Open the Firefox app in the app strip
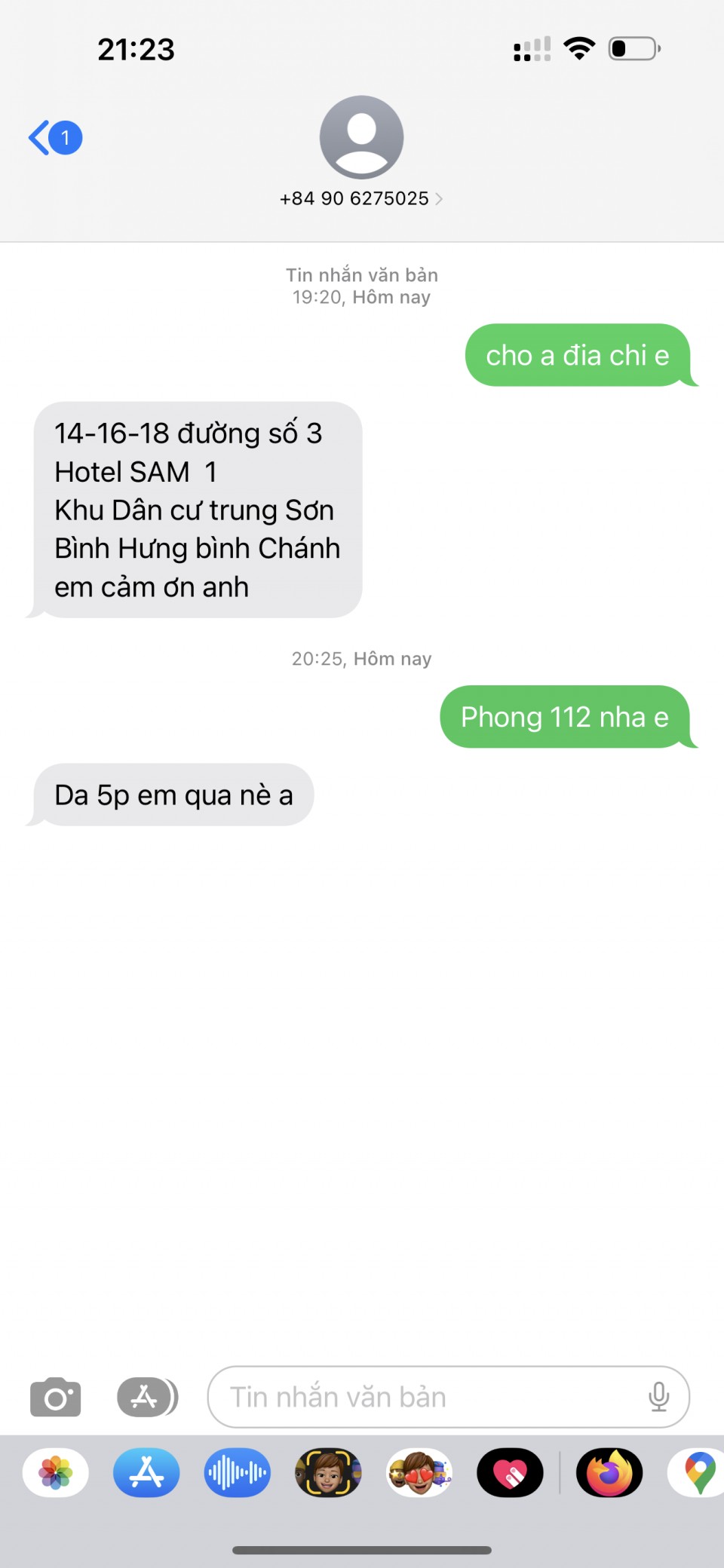The height and width of the screenshot is (1568, 724). (609, 1473)
